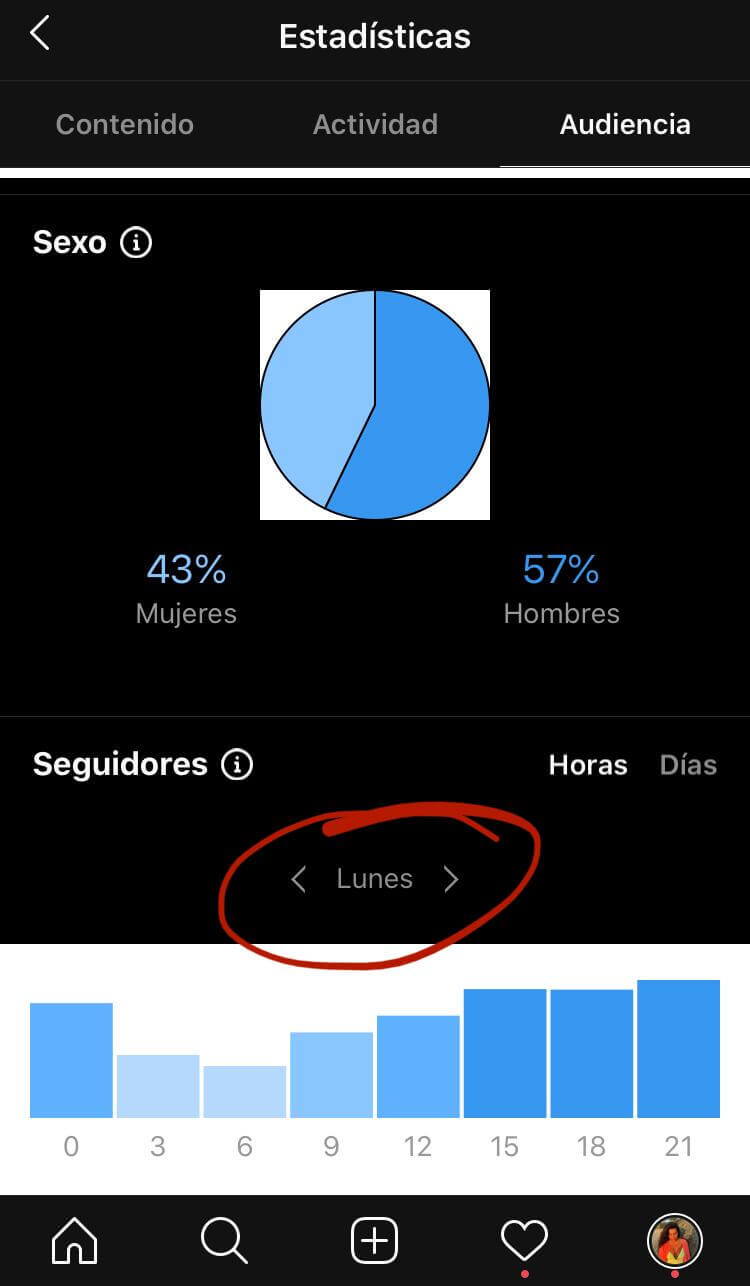Switch to the Actividad tab
Image resolution: width=750 pixels, height=1286 pixels.
(x=375, y=125)
